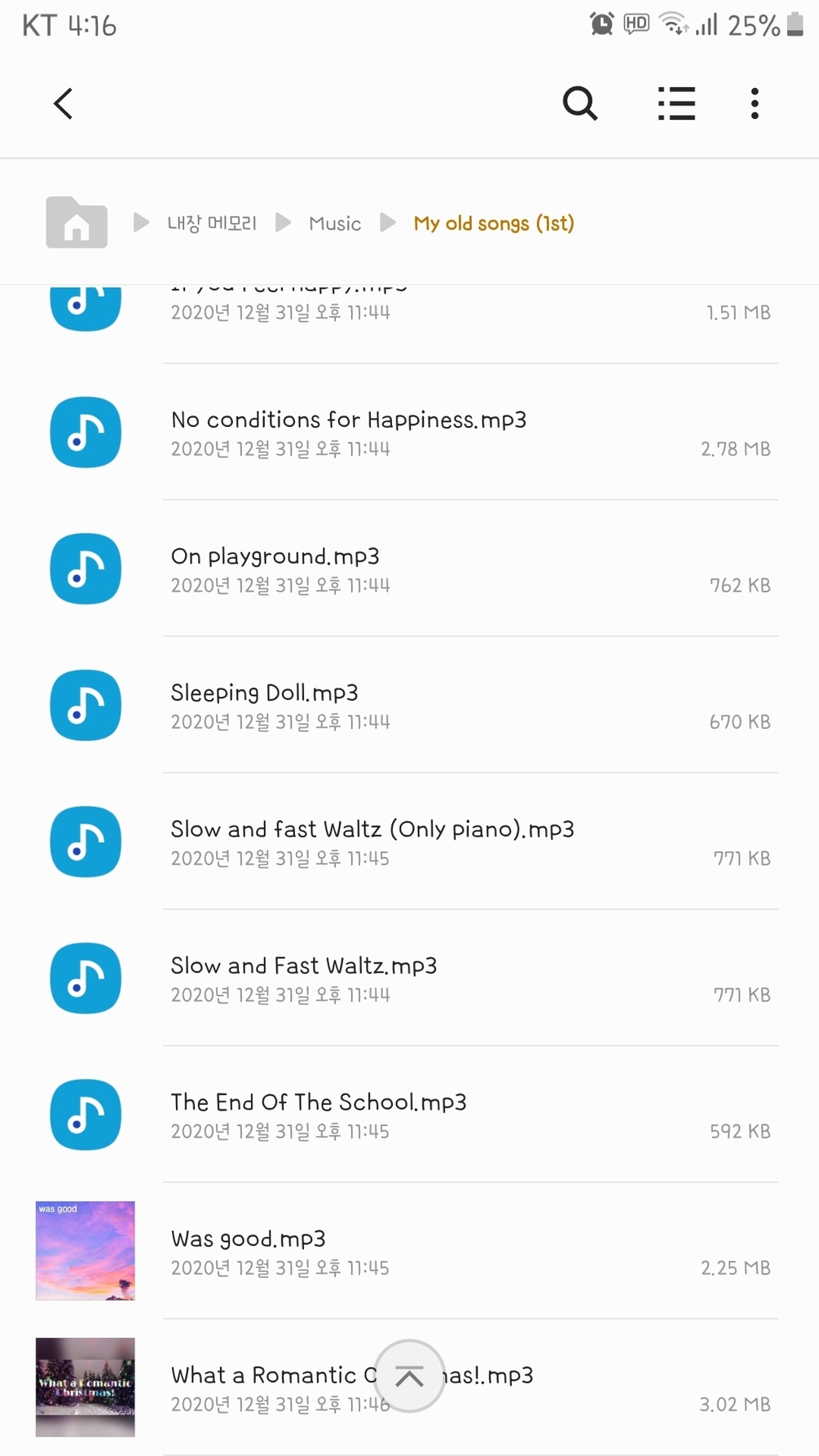Screen dimensions: 819x1456
Task: Navigate to 내장 메모리 in the breadcrumb
Action: click(212, 223)
